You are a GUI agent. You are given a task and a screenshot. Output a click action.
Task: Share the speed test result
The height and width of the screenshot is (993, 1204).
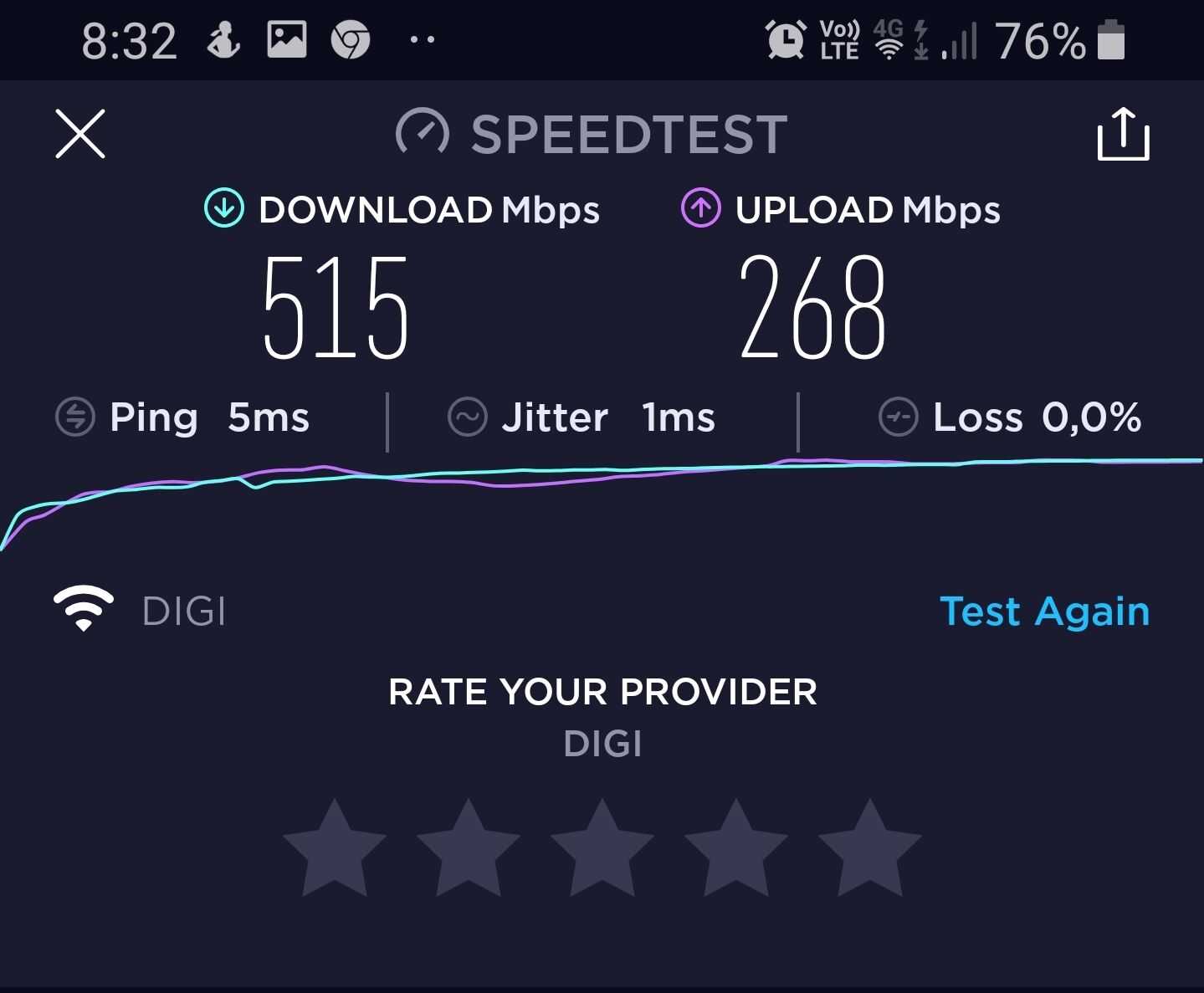pyautogui.click(x=1123, y=134)
